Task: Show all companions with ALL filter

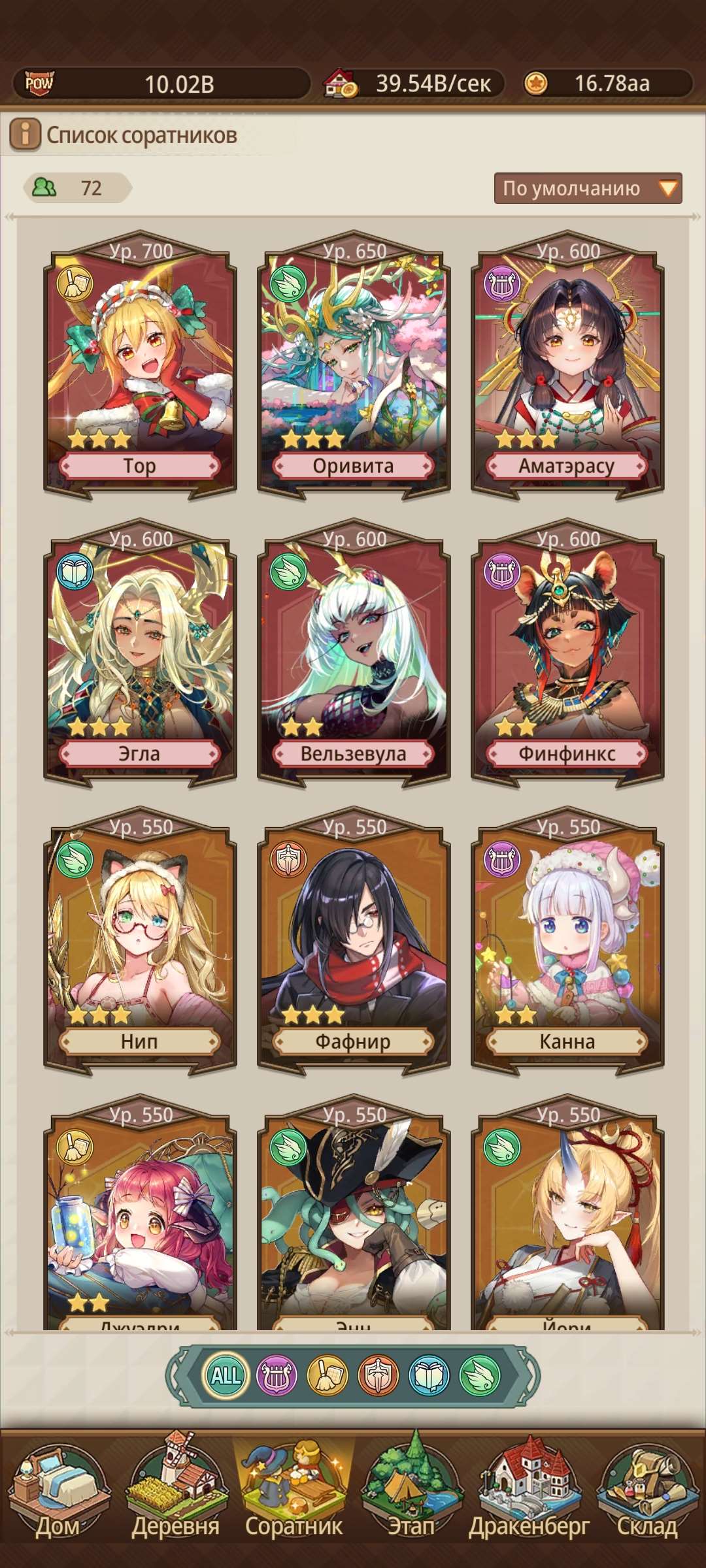Action: (x=226, y=1375)
